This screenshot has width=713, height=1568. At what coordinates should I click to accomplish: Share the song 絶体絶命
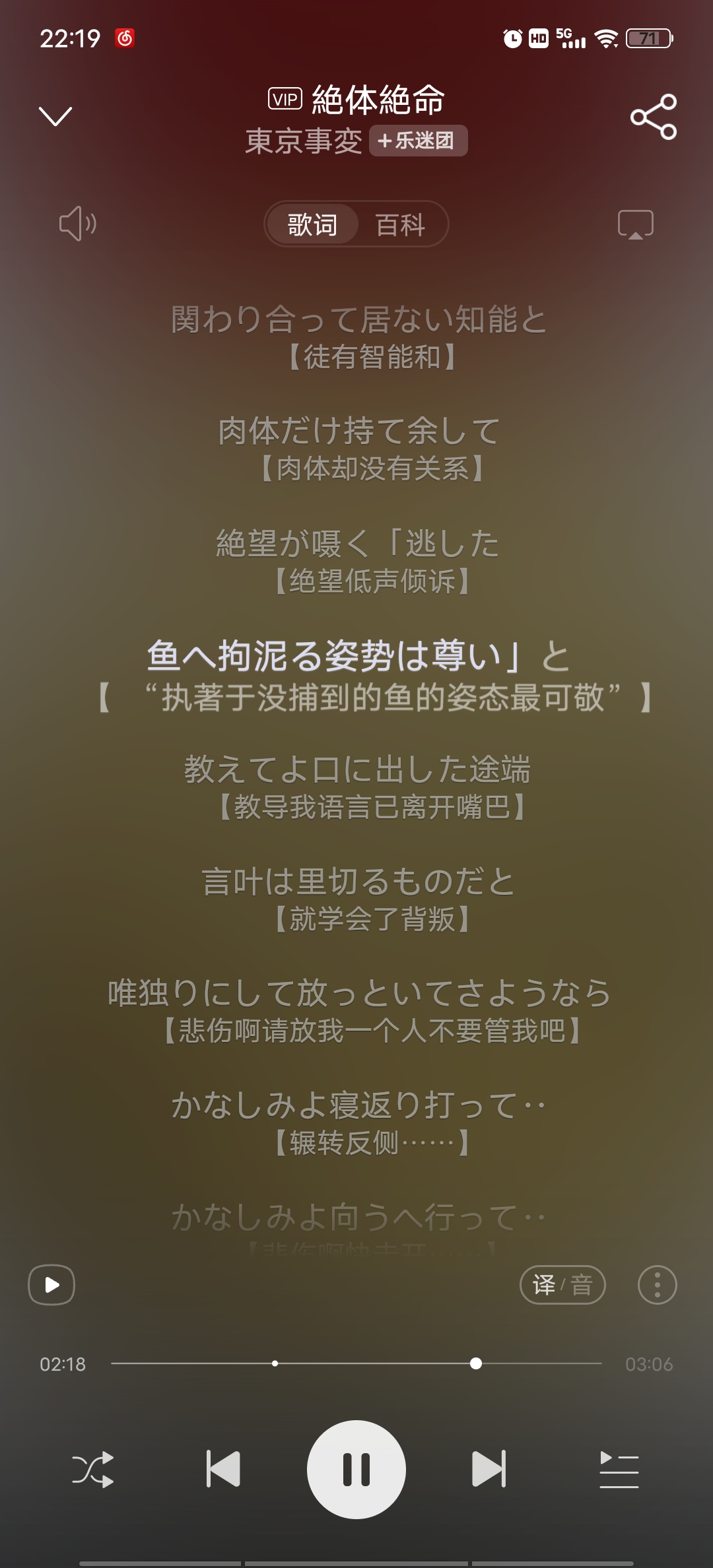(654, 117)
